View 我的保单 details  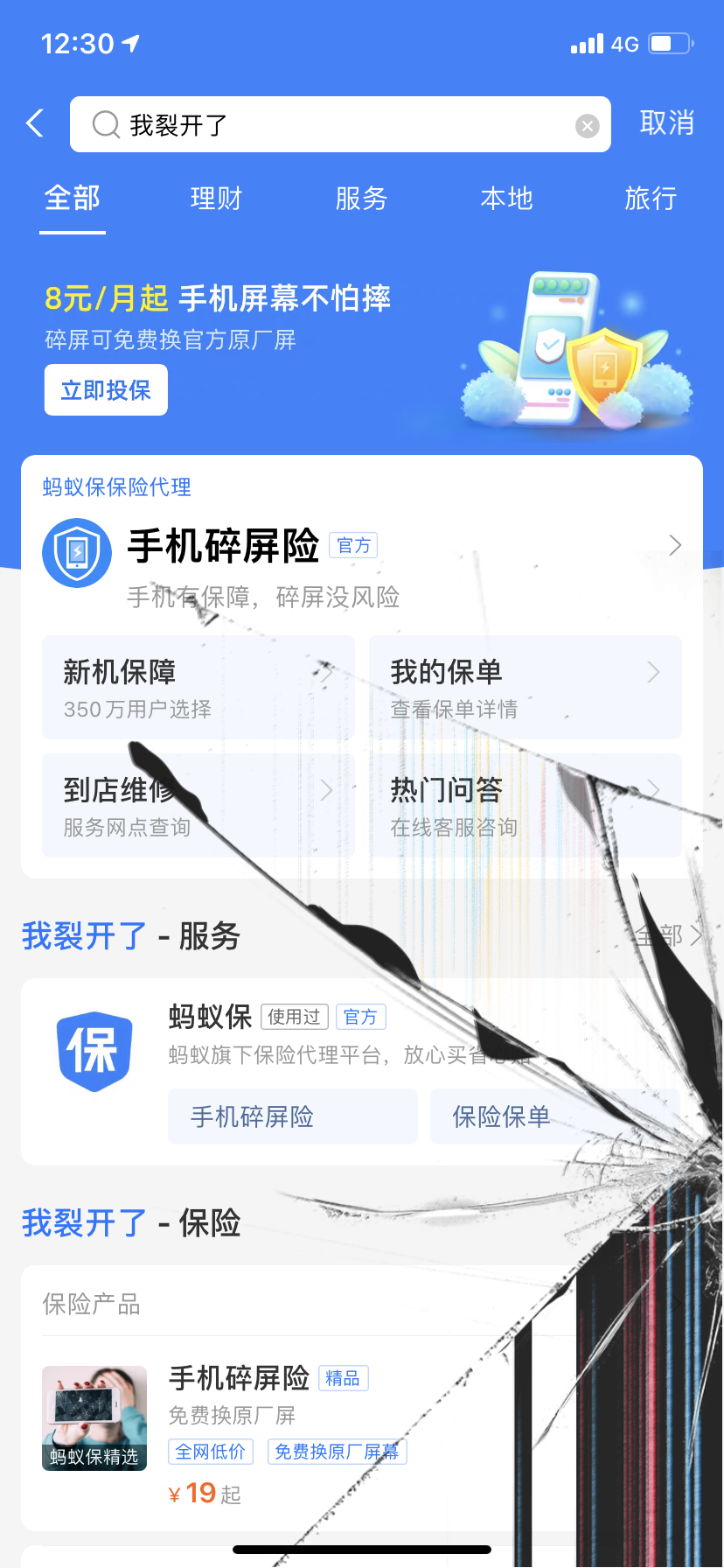(x=525, y=688)
